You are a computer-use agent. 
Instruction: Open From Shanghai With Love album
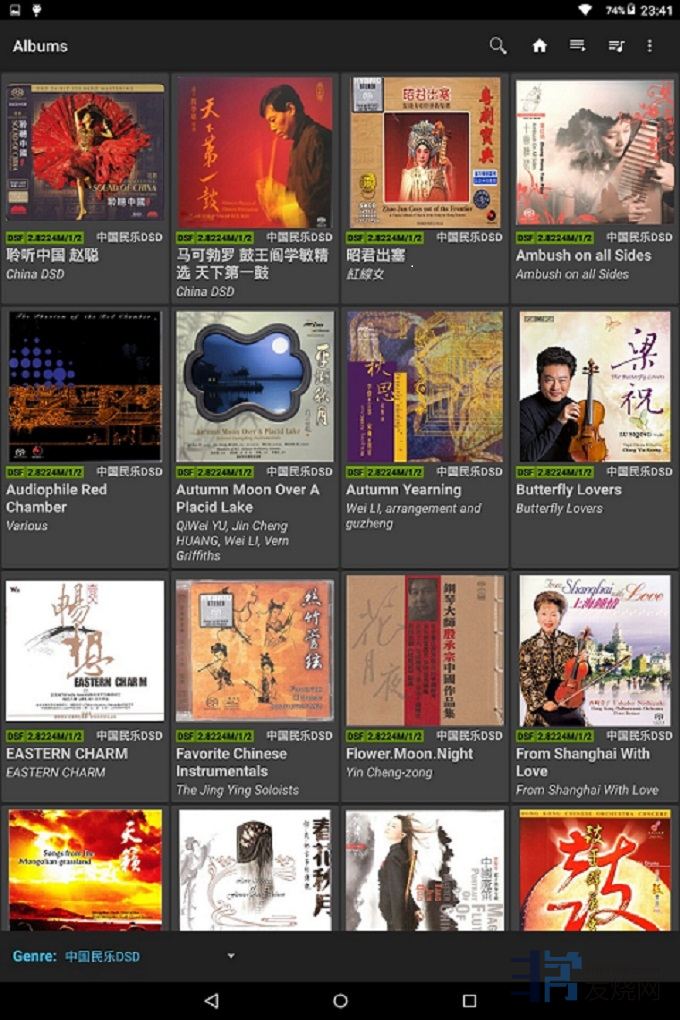click(594, 650)
